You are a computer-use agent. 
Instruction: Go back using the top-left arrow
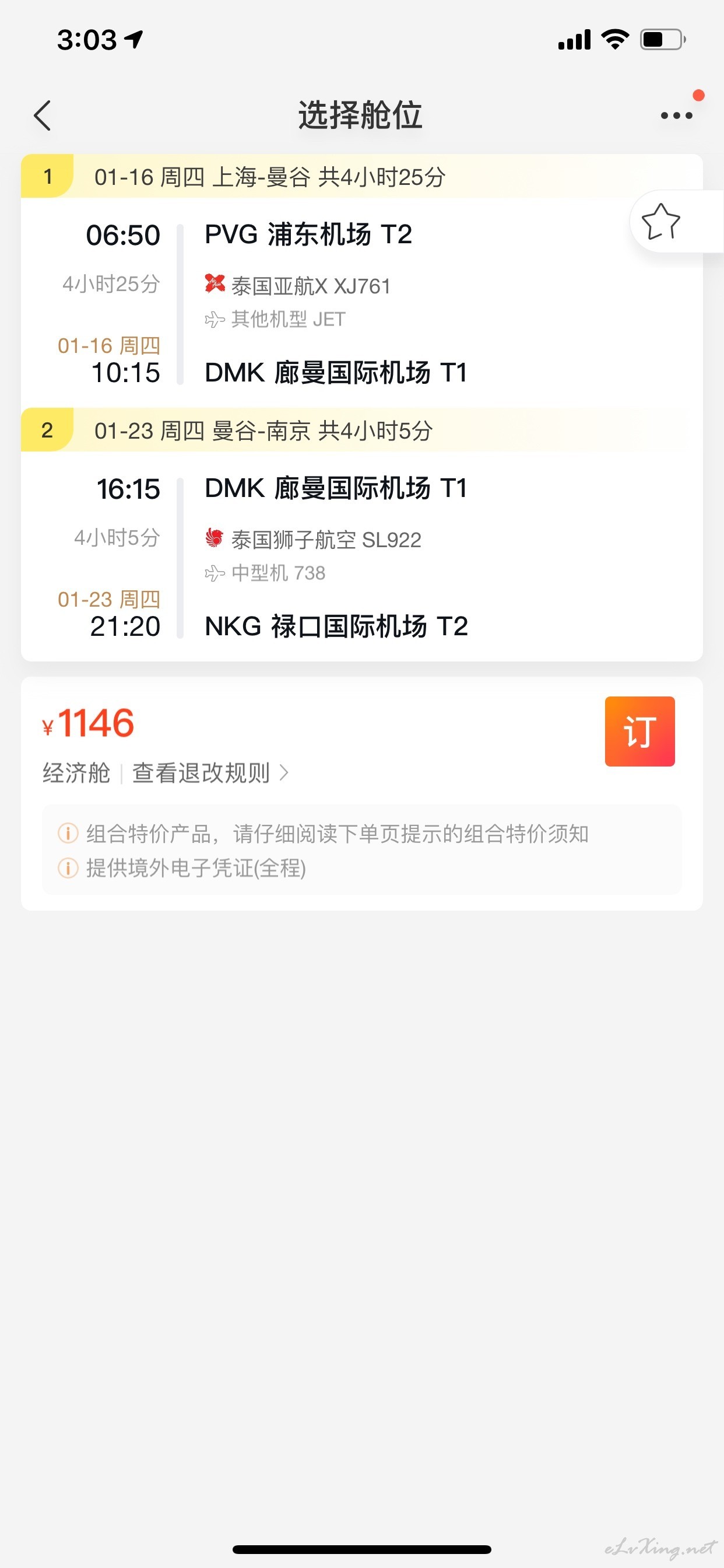click(42, 116)
